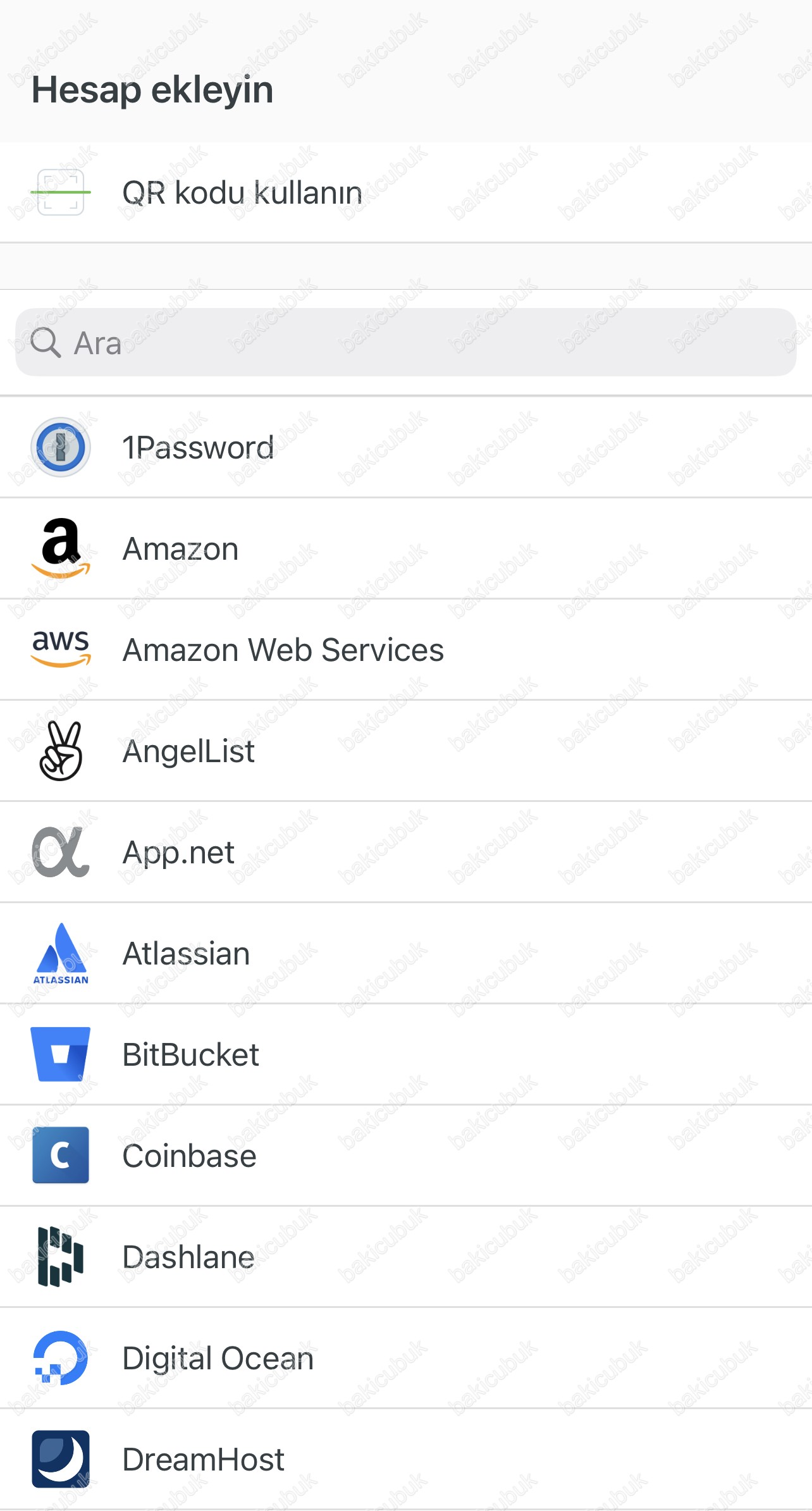Select Atlassian from the list
The width and height of the screenshot is (812, 1511).
(406, 953)
